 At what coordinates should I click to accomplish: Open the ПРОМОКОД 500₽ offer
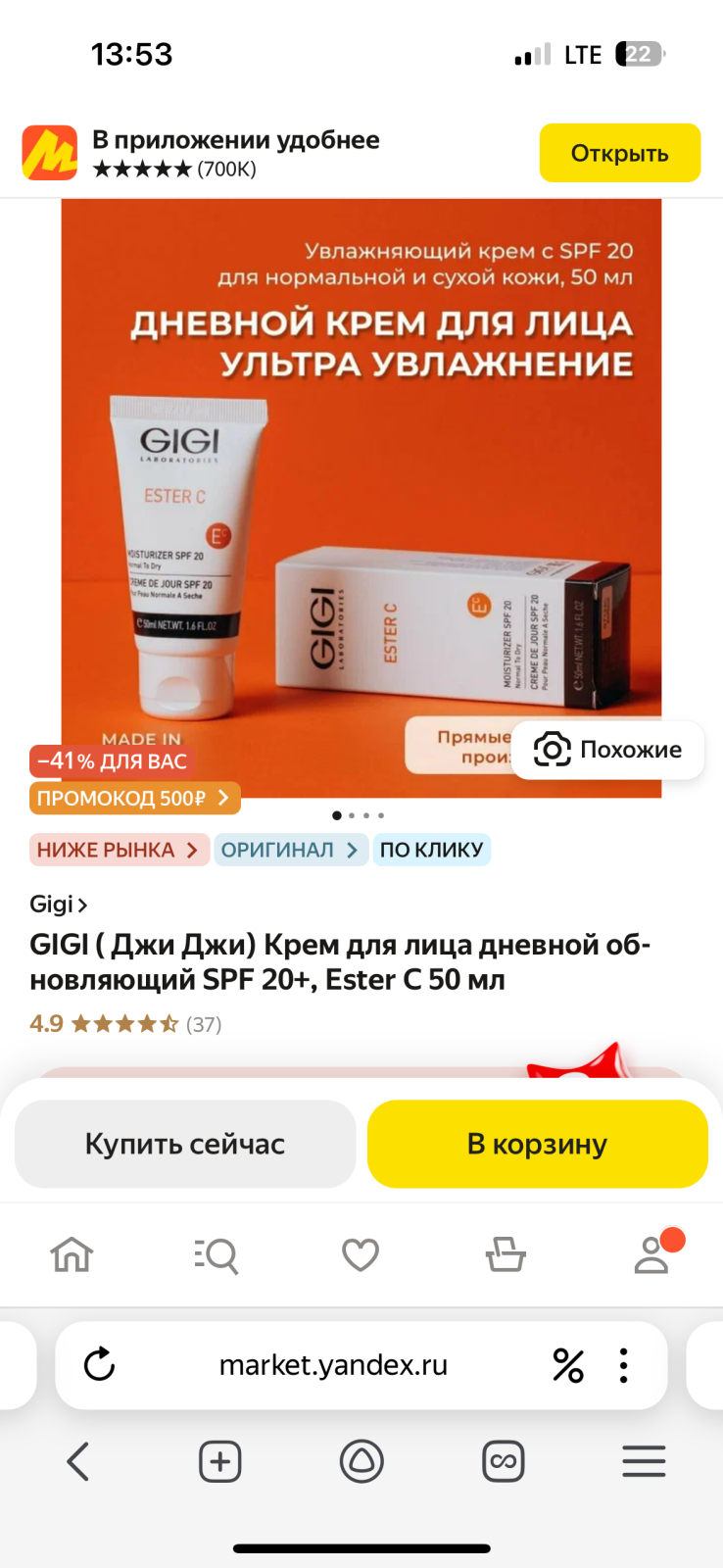135,798
